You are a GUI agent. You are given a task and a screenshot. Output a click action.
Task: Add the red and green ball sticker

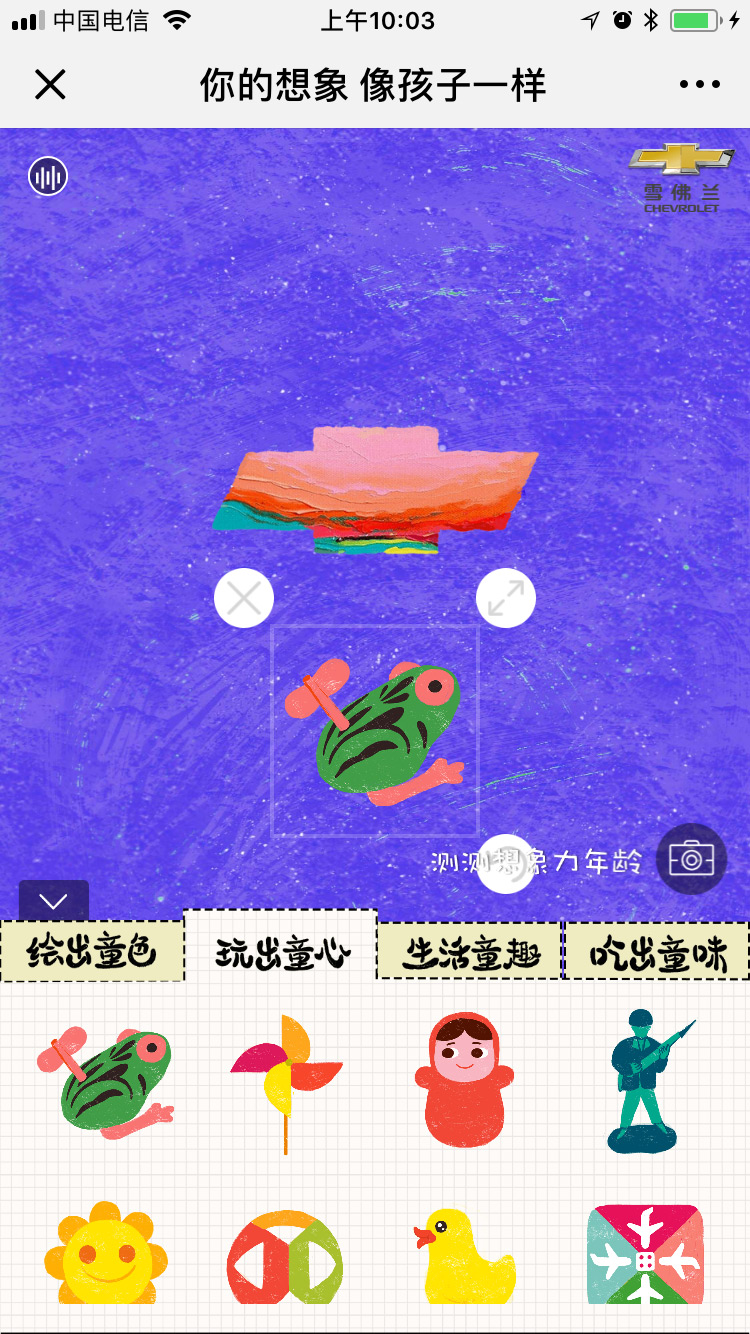click(x=285, y=1256)
